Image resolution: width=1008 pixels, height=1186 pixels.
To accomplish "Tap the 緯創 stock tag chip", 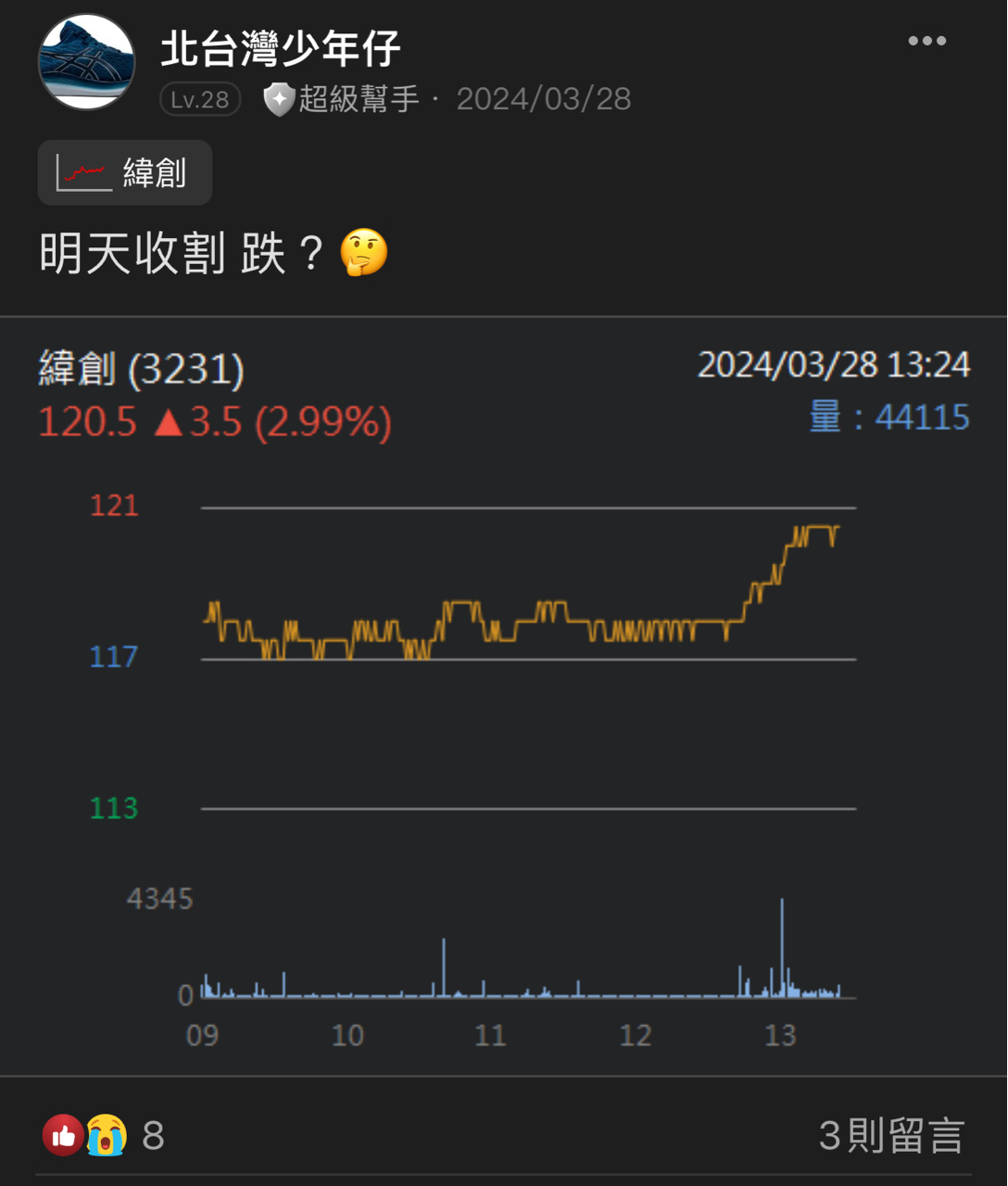I will pyautogui.click(x=125, y=173).
